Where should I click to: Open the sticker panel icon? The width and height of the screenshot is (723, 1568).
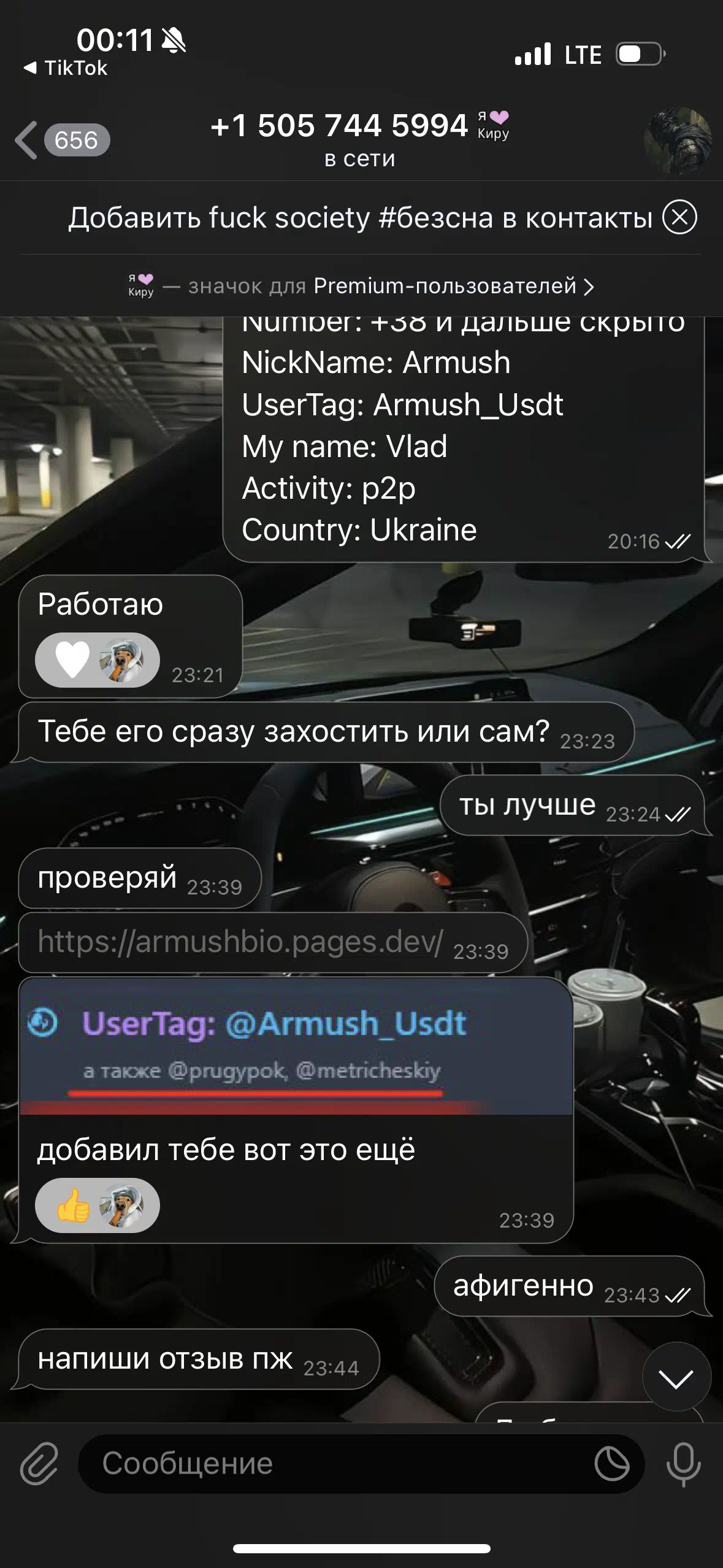point(611,1464)
